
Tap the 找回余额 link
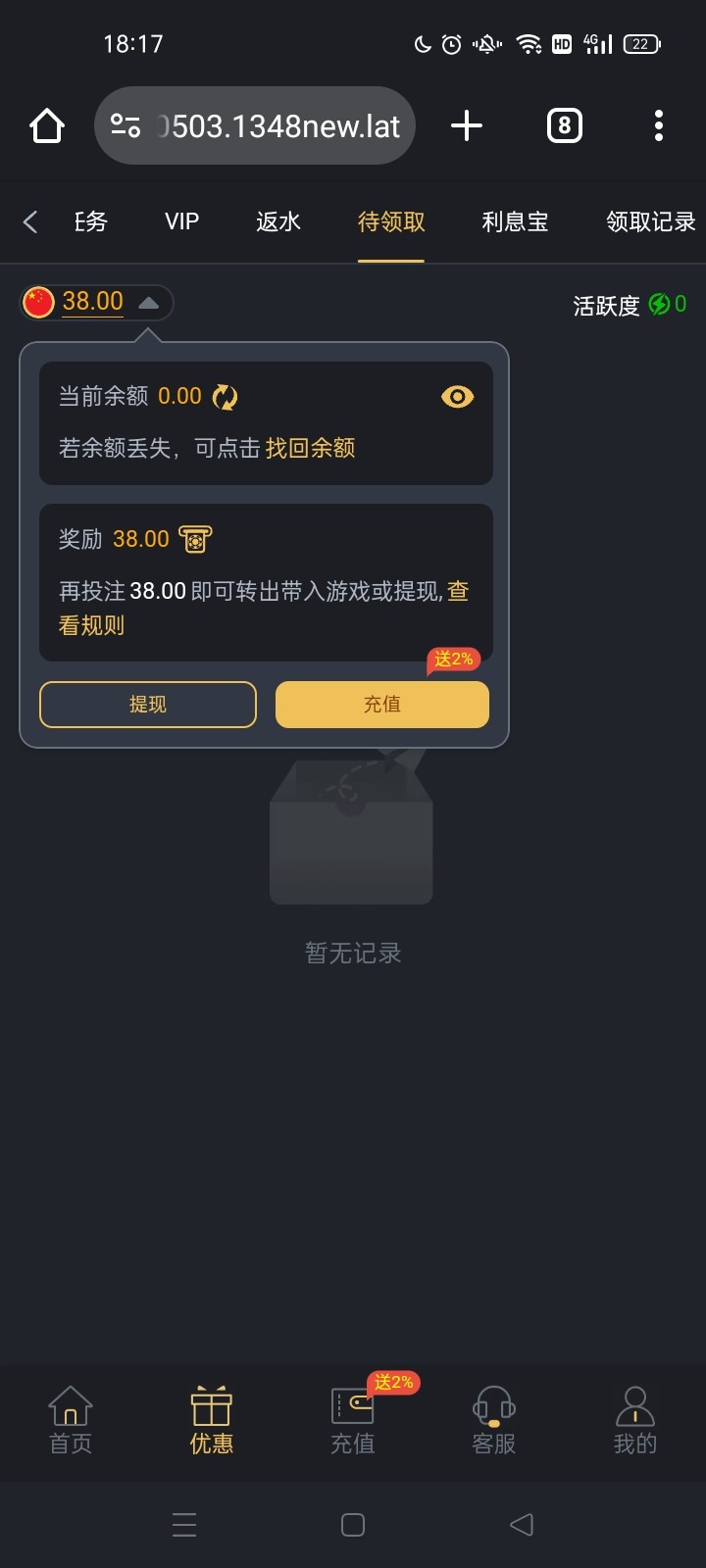310,449
